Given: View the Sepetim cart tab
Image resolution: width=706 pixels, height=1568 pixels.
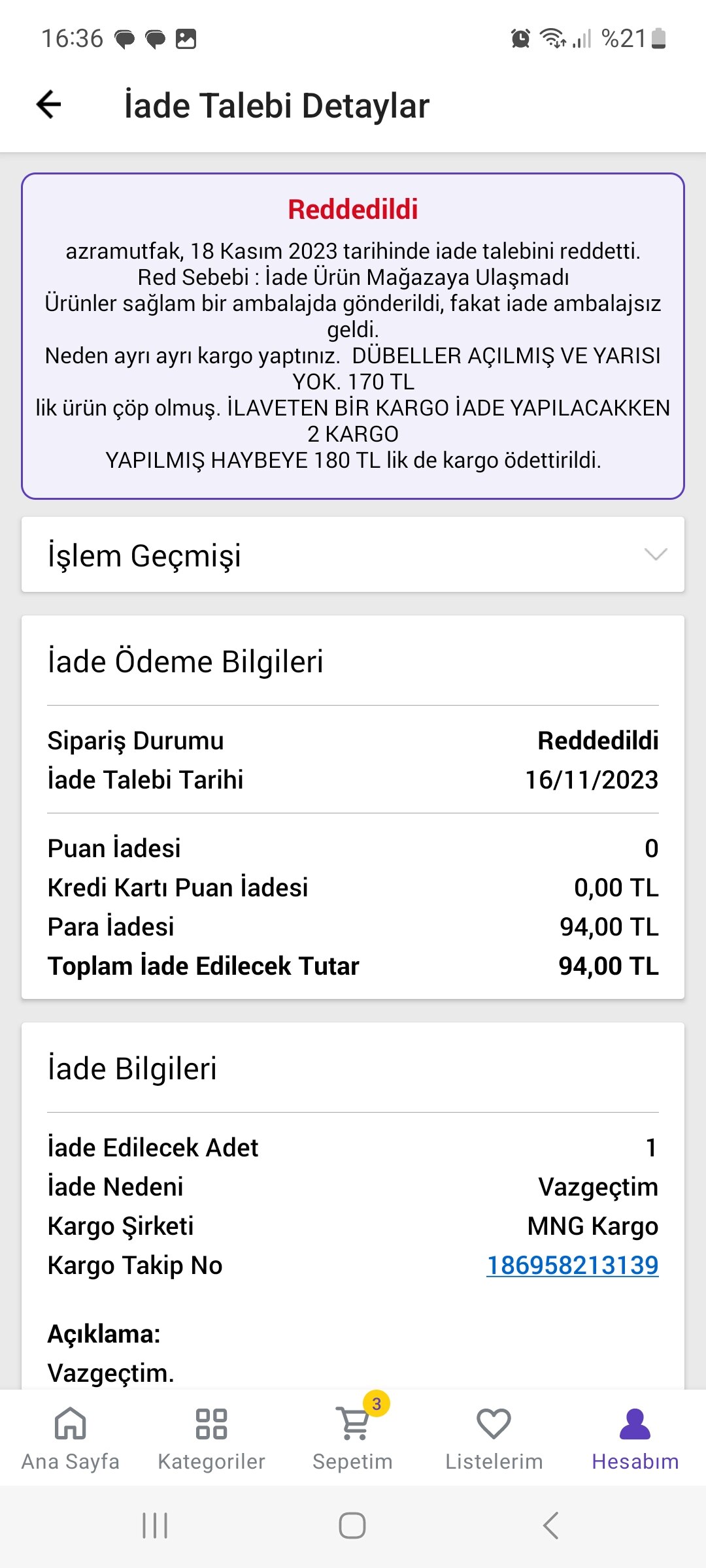Looking at the screenshot, I should point(353,1439).
